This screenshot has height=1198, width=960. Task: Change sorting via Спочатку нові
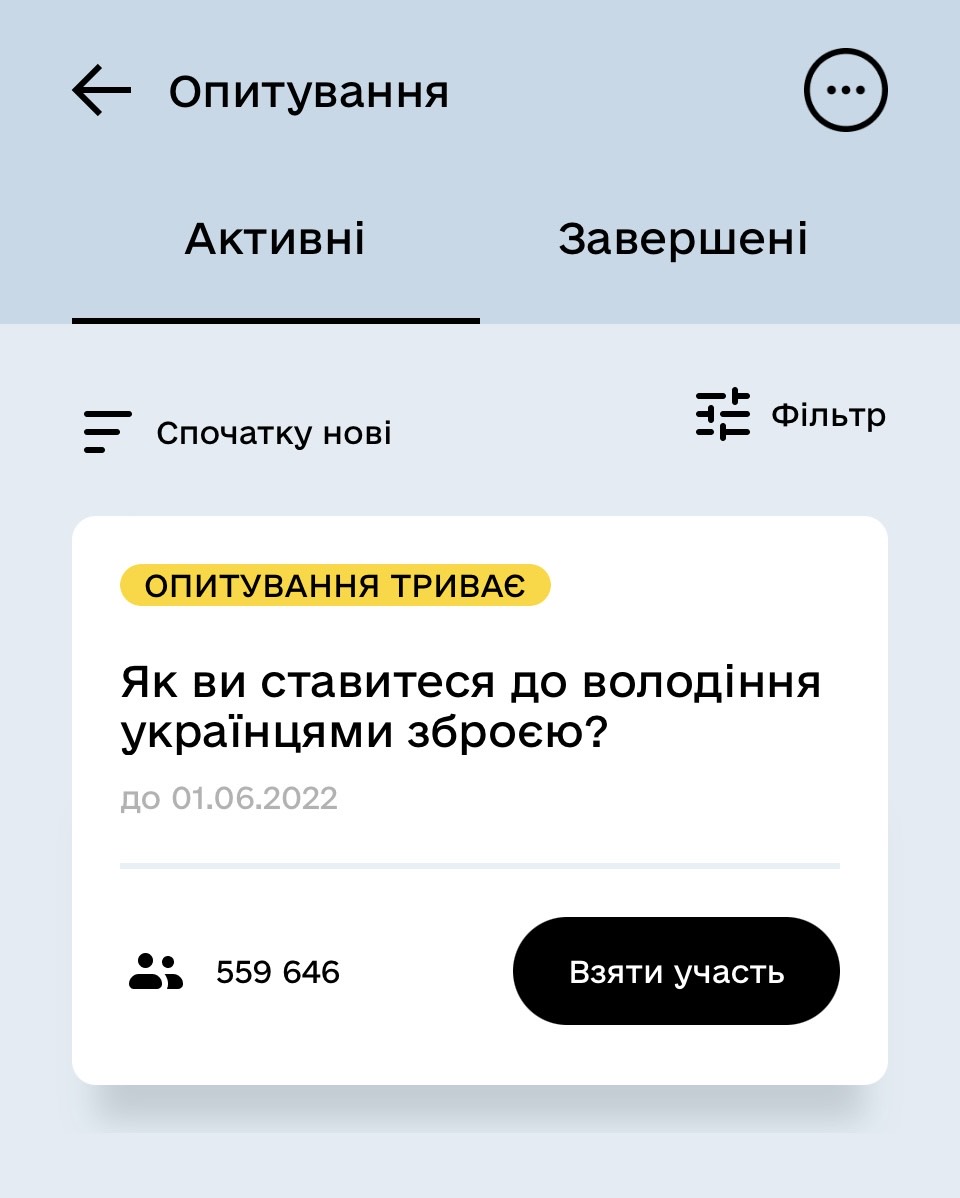coord(238,433)
